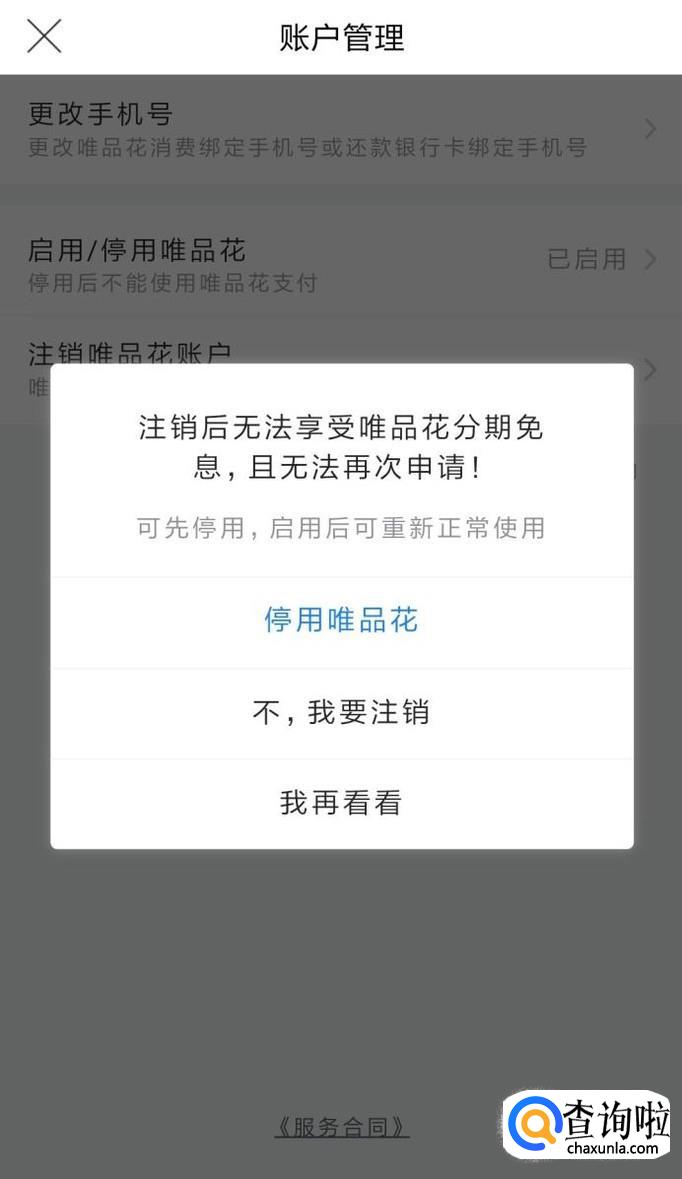This screenshot has width=682, height=1179.
Task: Dismiss dialog with 我再看看
Action: 341,803
